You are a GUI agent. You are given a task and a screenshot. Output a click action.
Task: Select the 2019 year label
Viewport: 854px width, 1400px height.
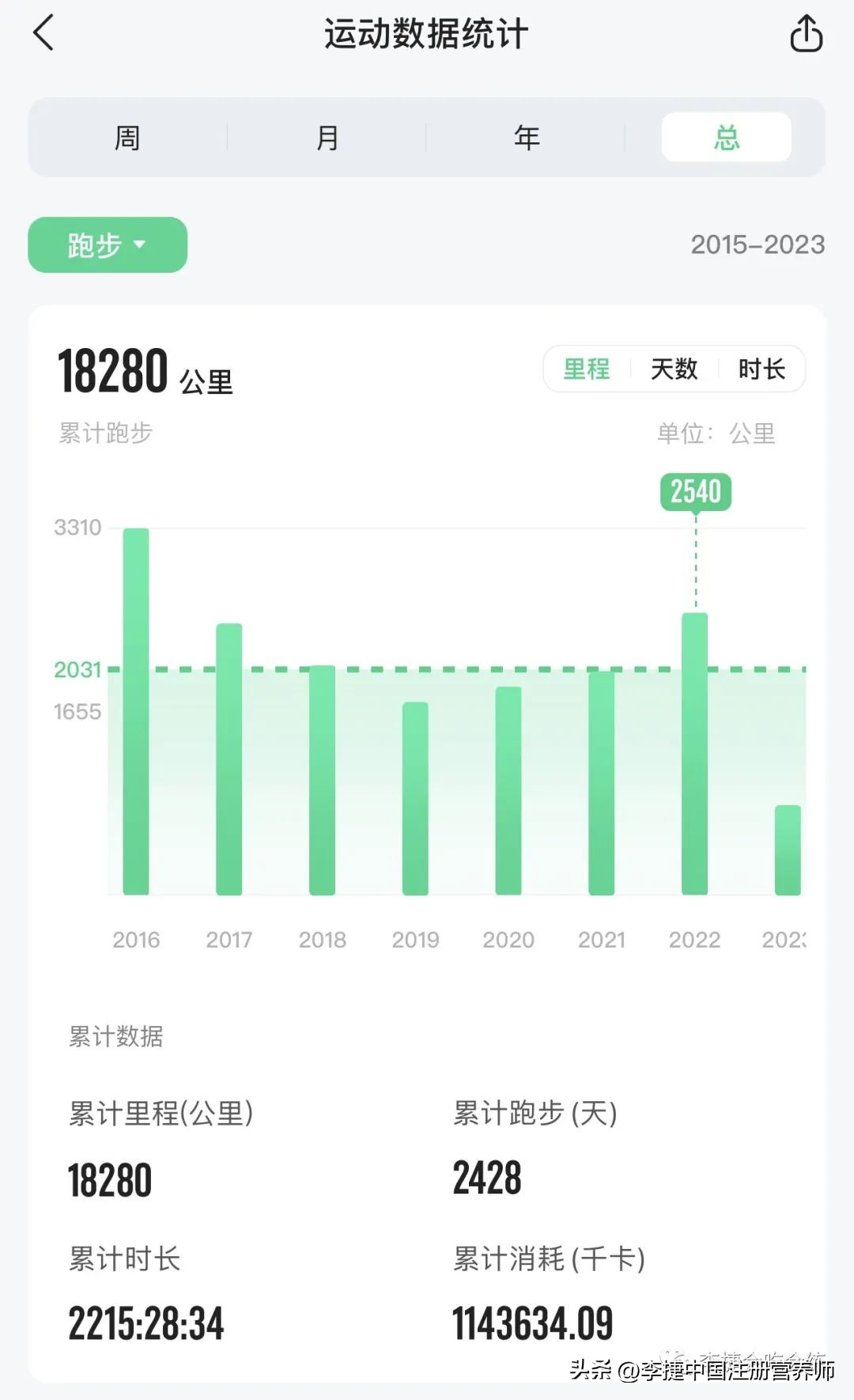pyautogui.click(x=415, y=940)
